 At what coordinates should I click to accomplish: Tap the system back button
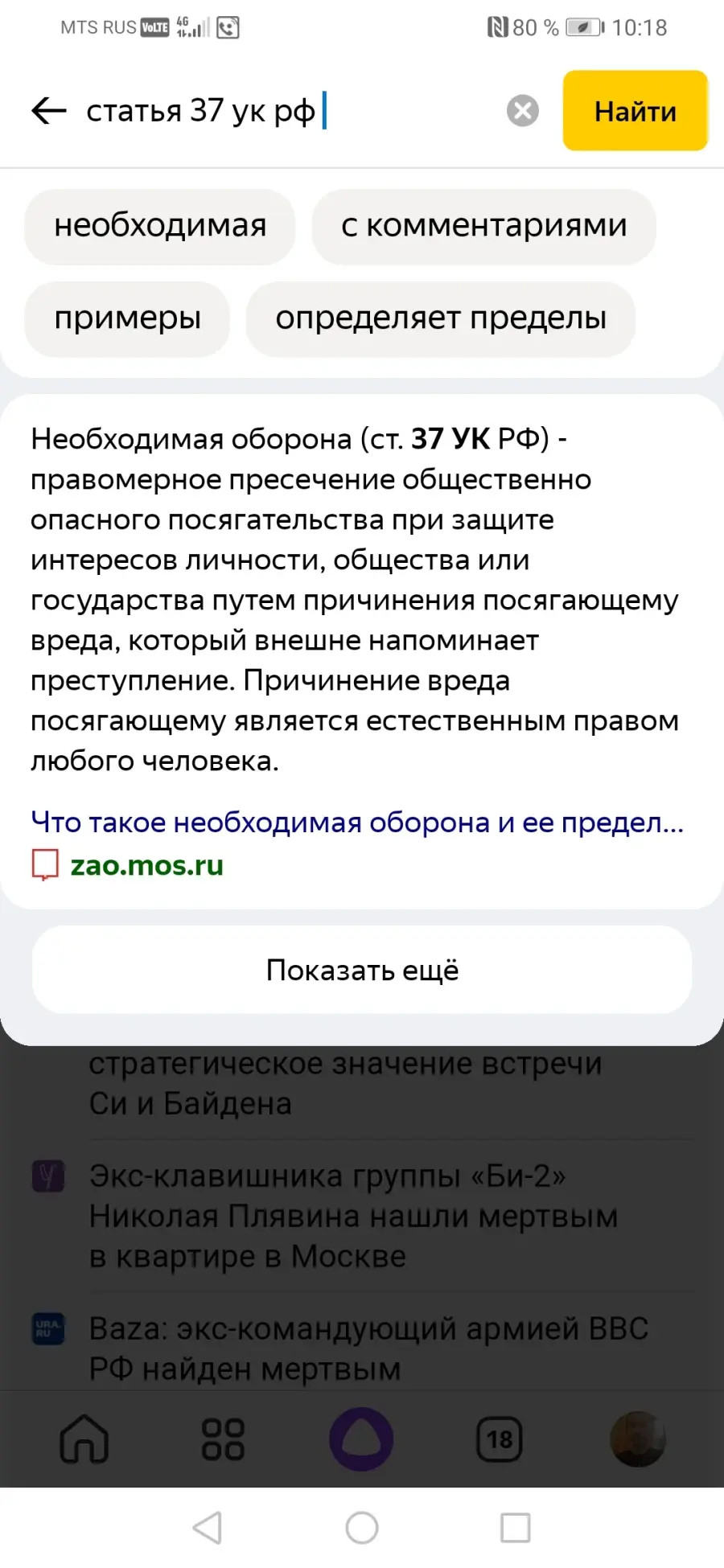[x=208, y=1527]
